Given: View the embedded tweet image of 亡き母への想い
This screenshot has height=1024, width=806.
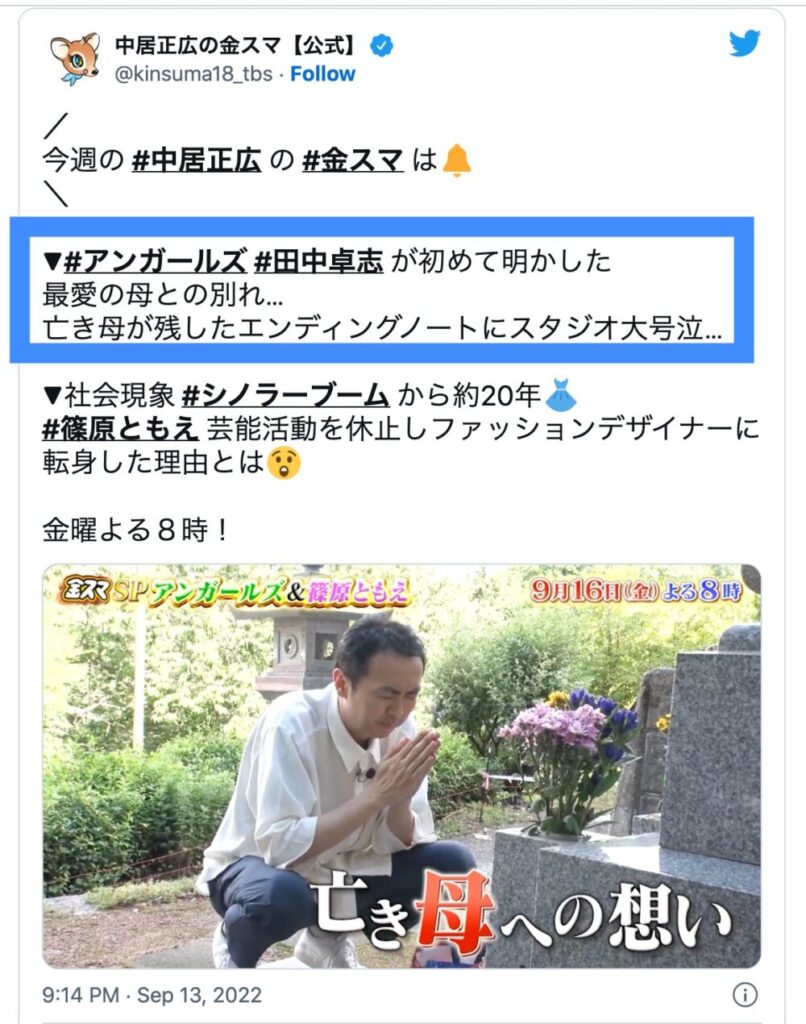Looking at the screenshot, I should point(401,766).
